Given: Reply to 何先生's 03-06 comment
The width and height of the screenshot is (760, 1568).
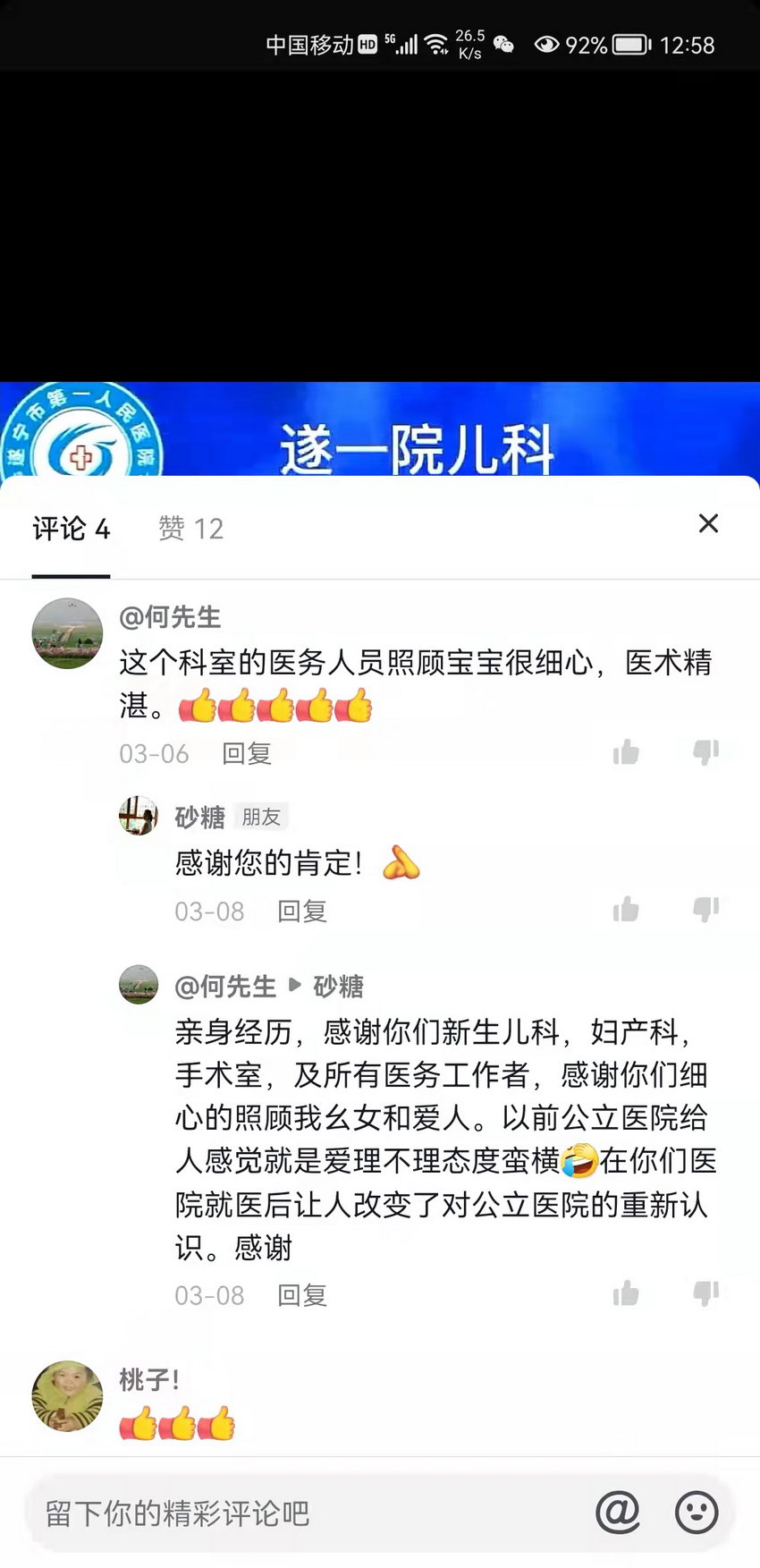Looking at the screenshot, I should click(x=247, y=754).
